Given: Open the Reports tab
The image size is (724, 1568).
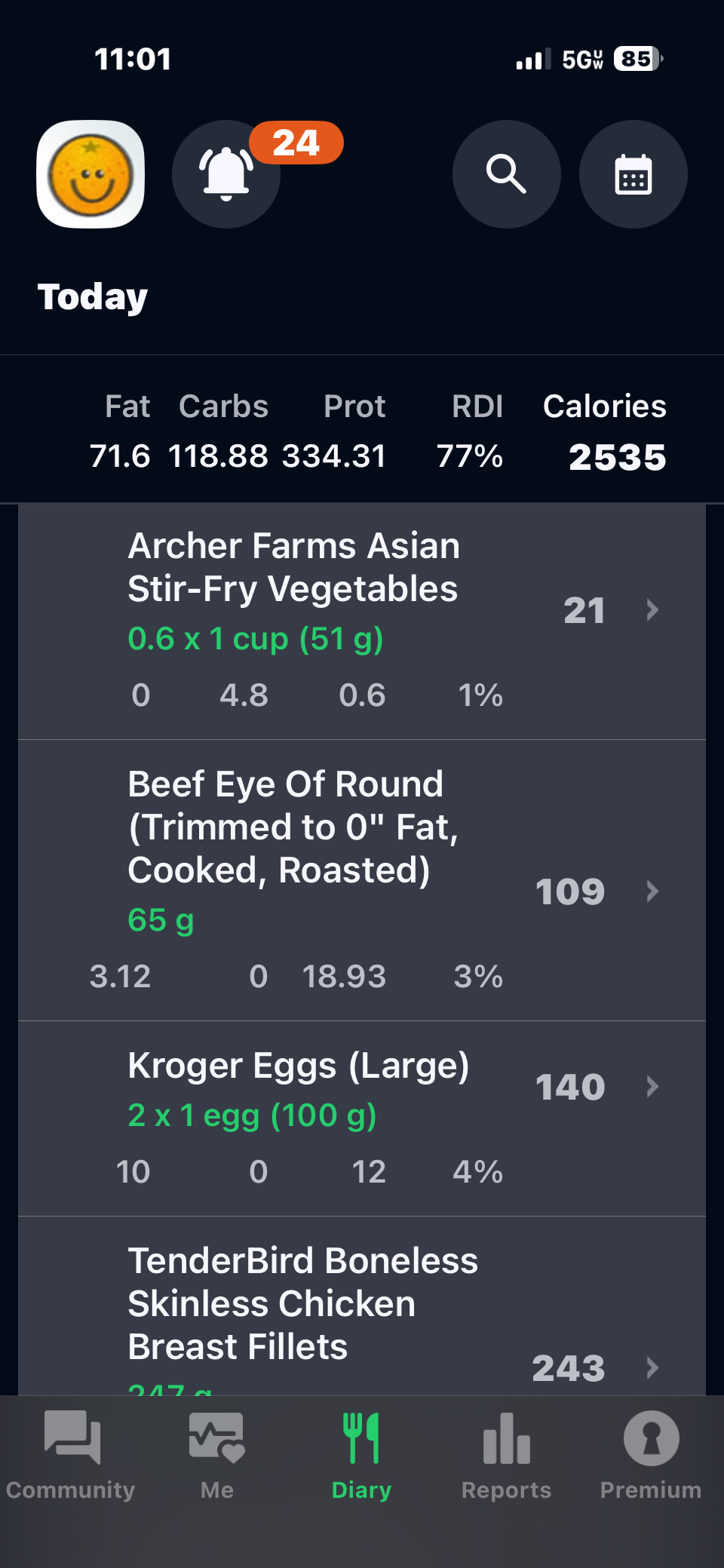Looking at the screenshot, I should [x=506, y=1456].
